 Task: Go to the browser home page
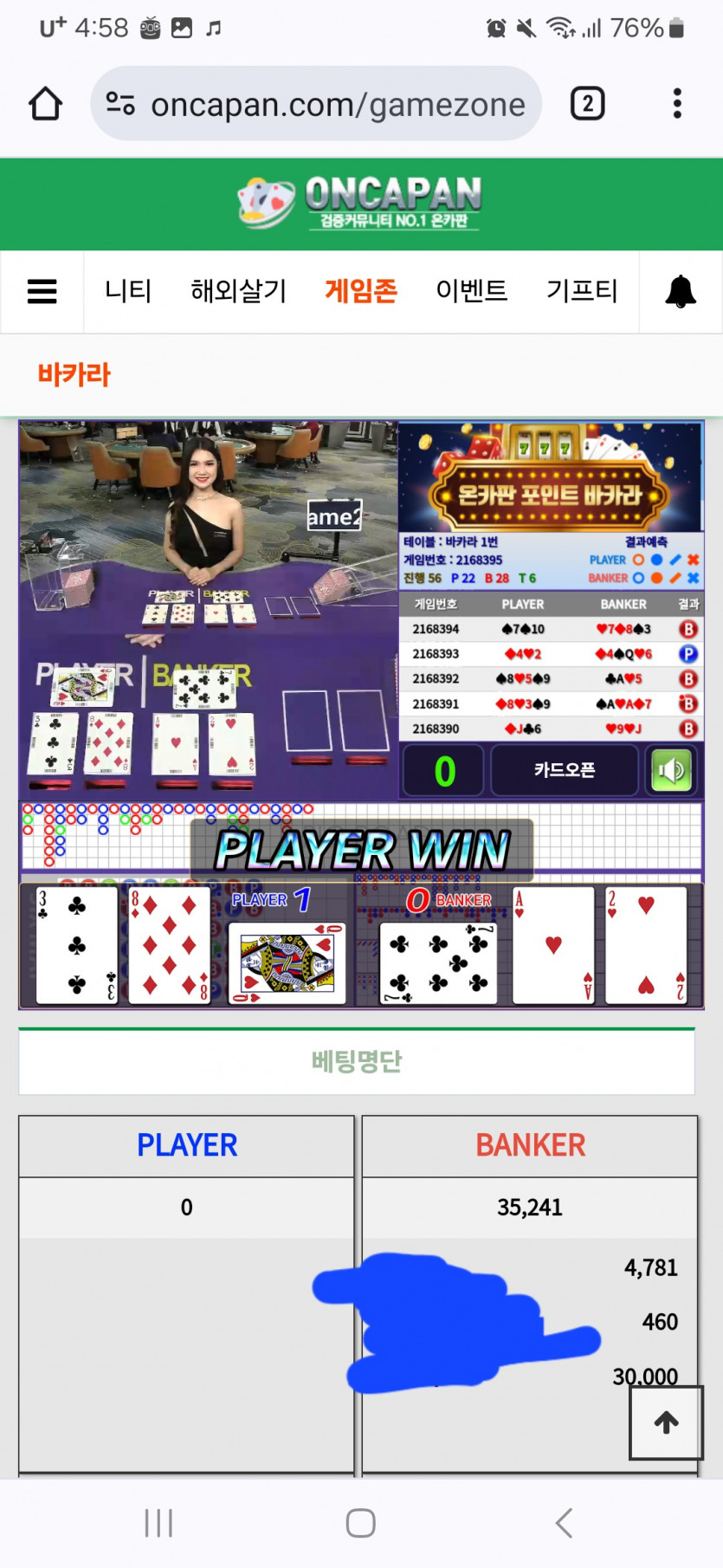(x=45, y=104)
